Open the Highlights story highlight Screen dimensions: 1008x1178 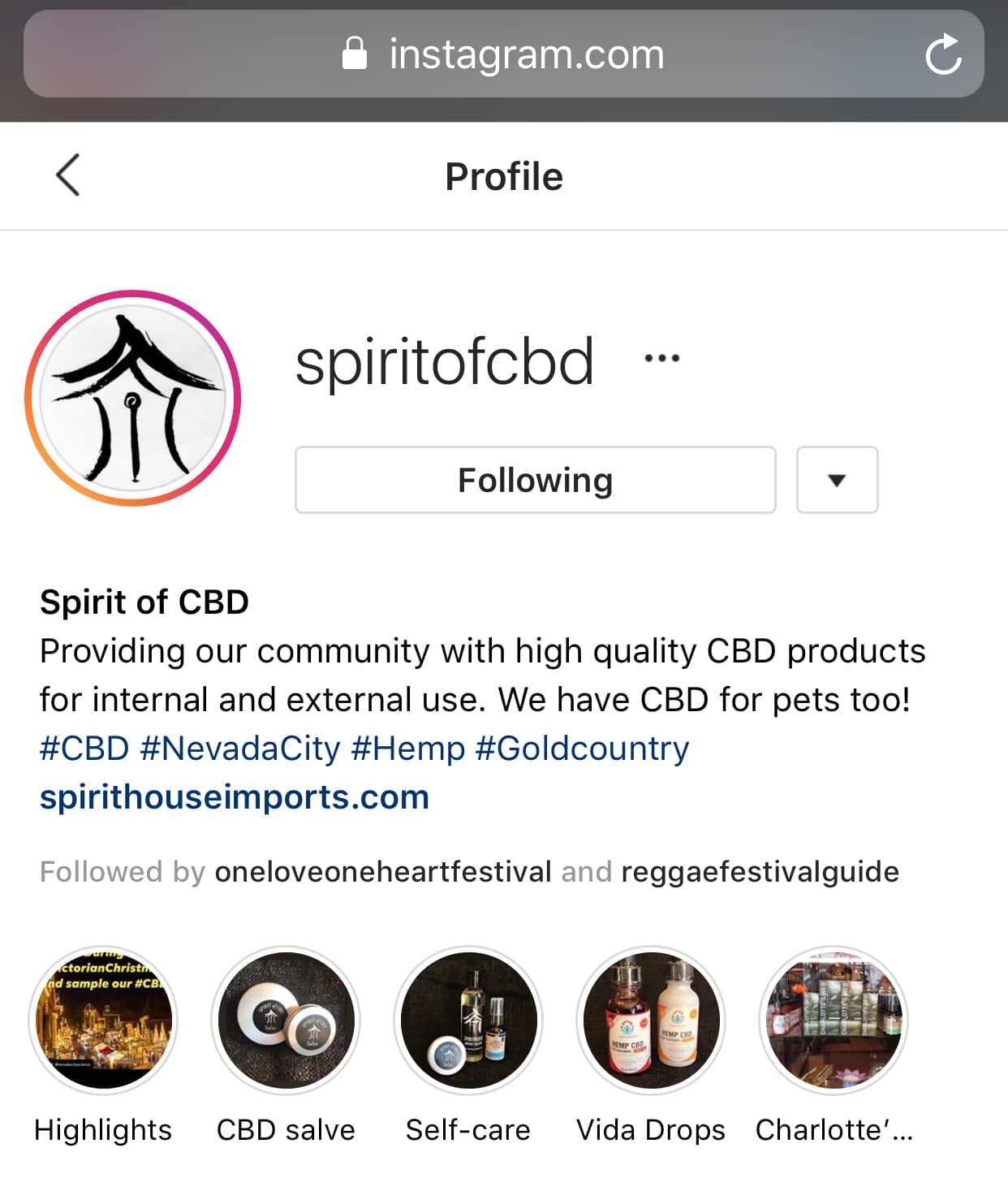coord(103,1020)
